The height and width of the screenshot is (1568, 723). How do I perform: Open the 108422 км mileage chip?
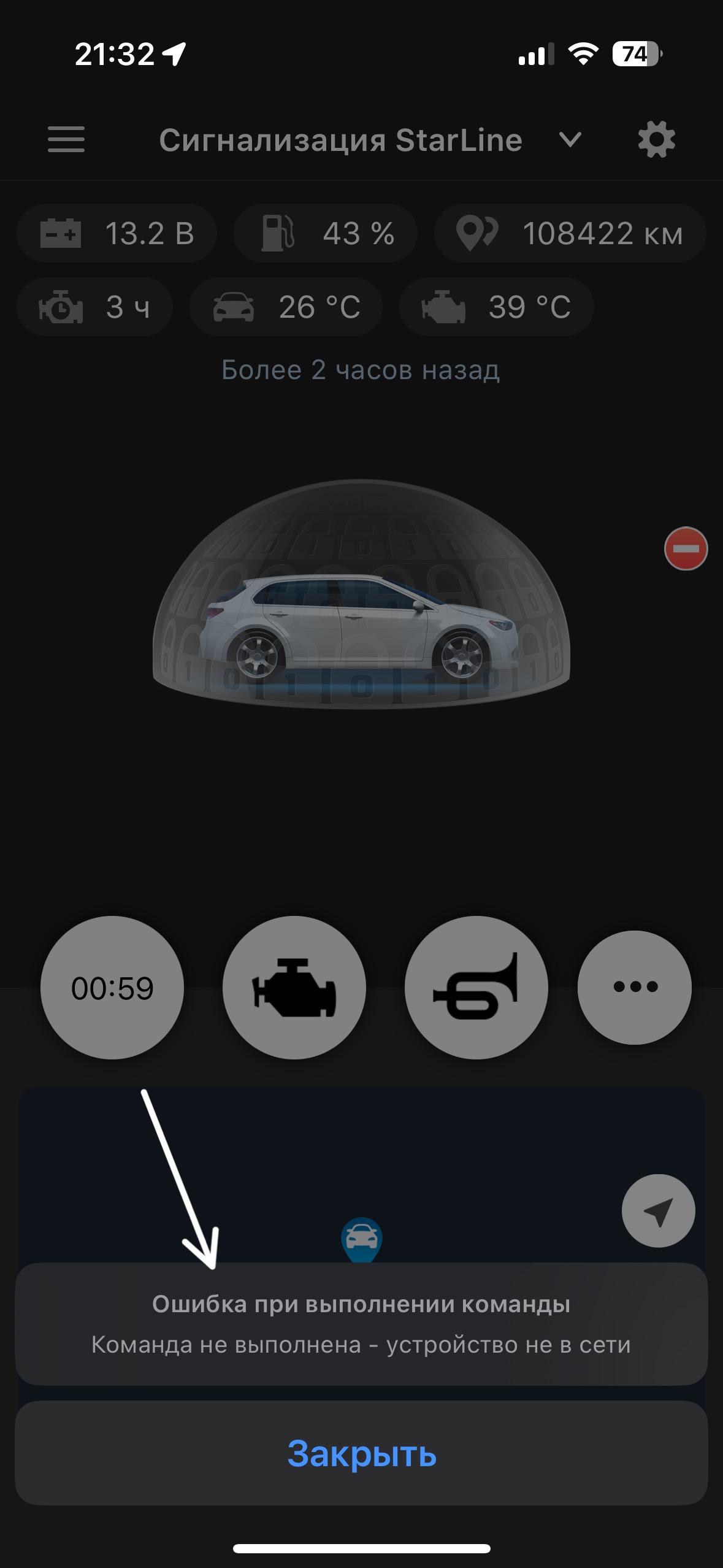pyautogui.click(x=570, y=234)
